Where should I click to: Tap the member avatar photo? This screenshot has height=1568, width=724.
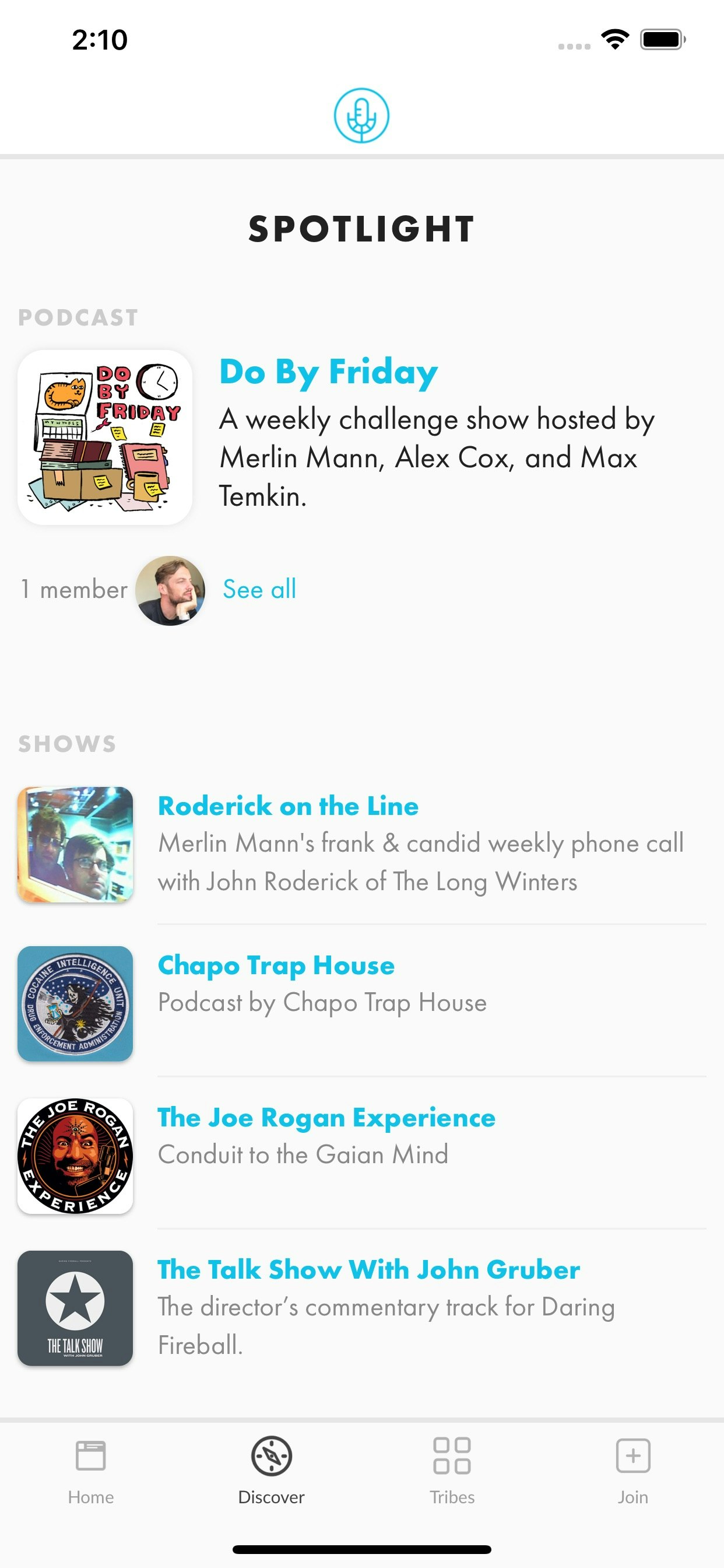(171, 589)
